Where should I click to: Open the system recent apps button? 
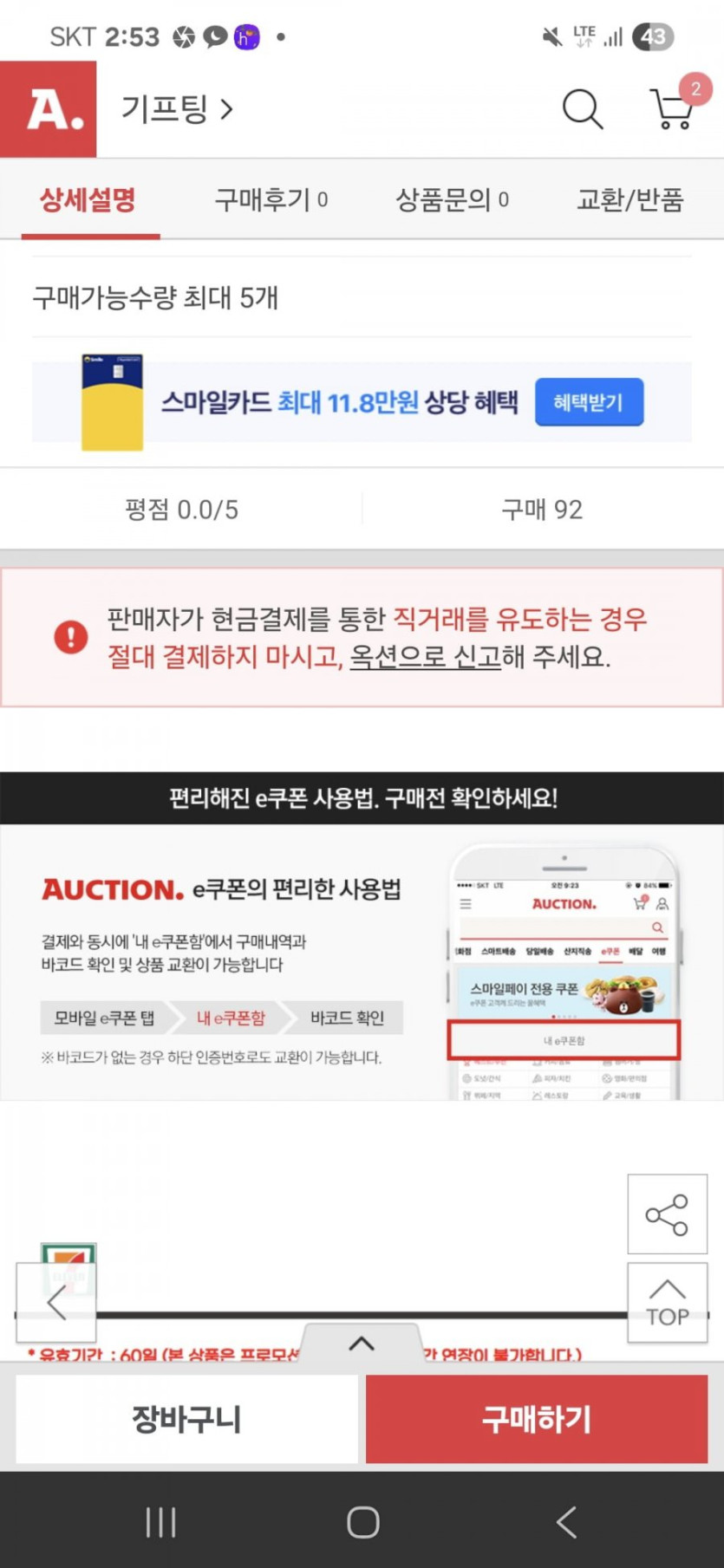pyautogui.click(x=161, y=1521)
